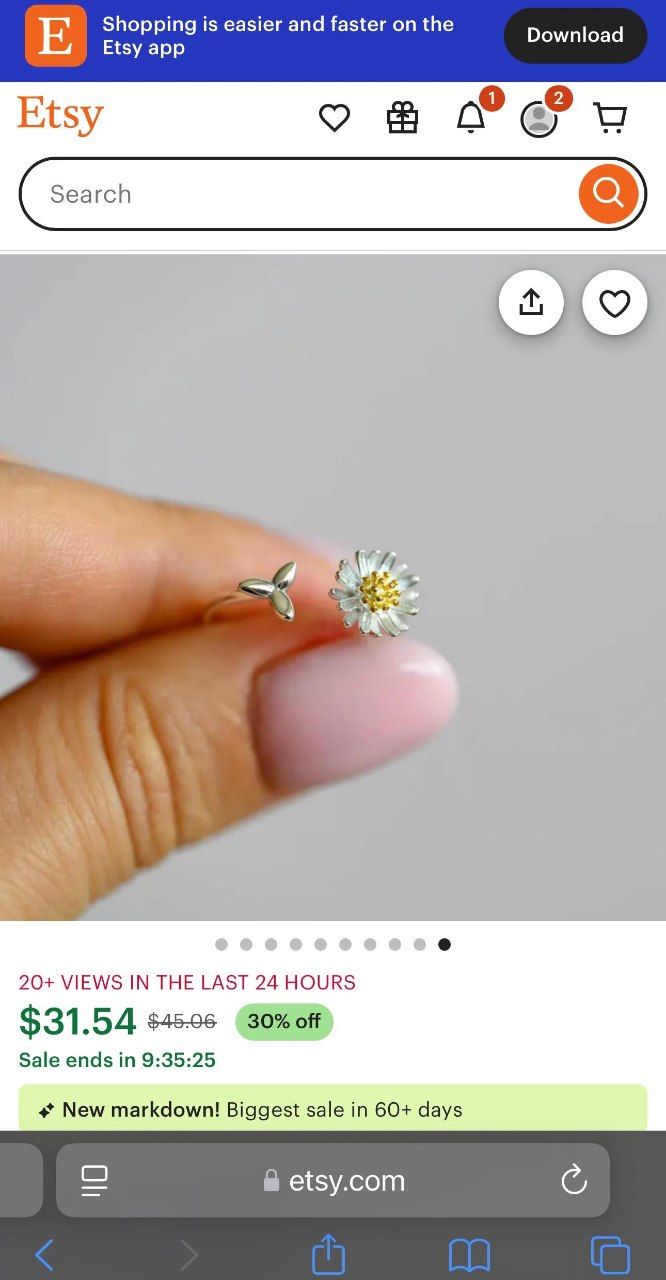Jump to the first image dot

point(221,944)
